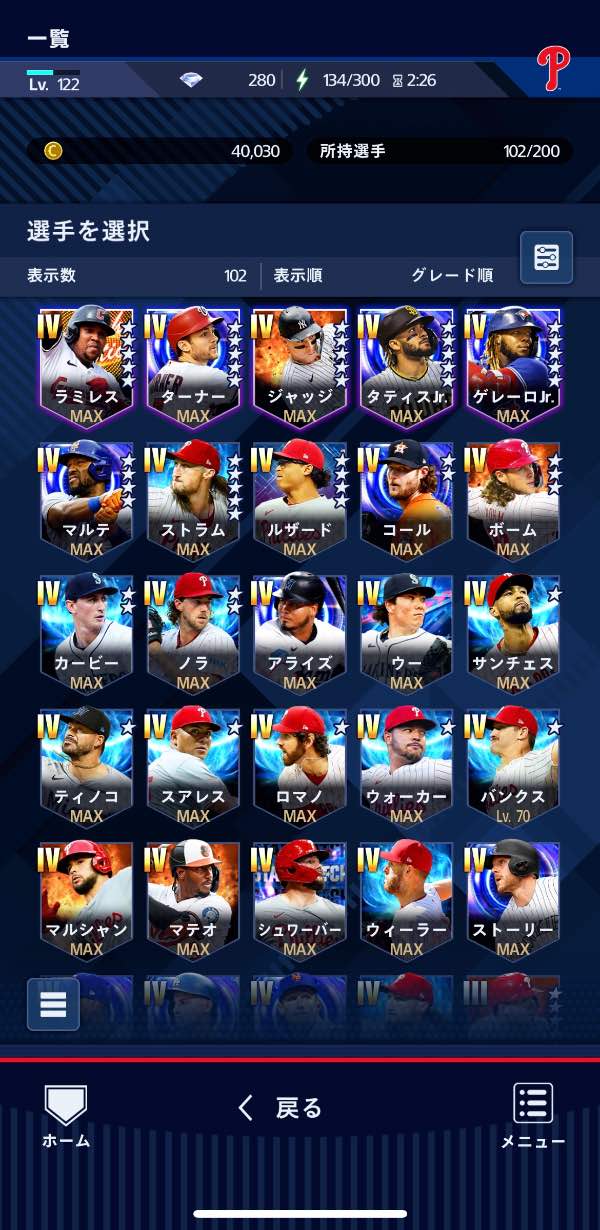Open the メニュー panel
The height and width of the screenshot is (1230, 600).
pos(533,1115)
